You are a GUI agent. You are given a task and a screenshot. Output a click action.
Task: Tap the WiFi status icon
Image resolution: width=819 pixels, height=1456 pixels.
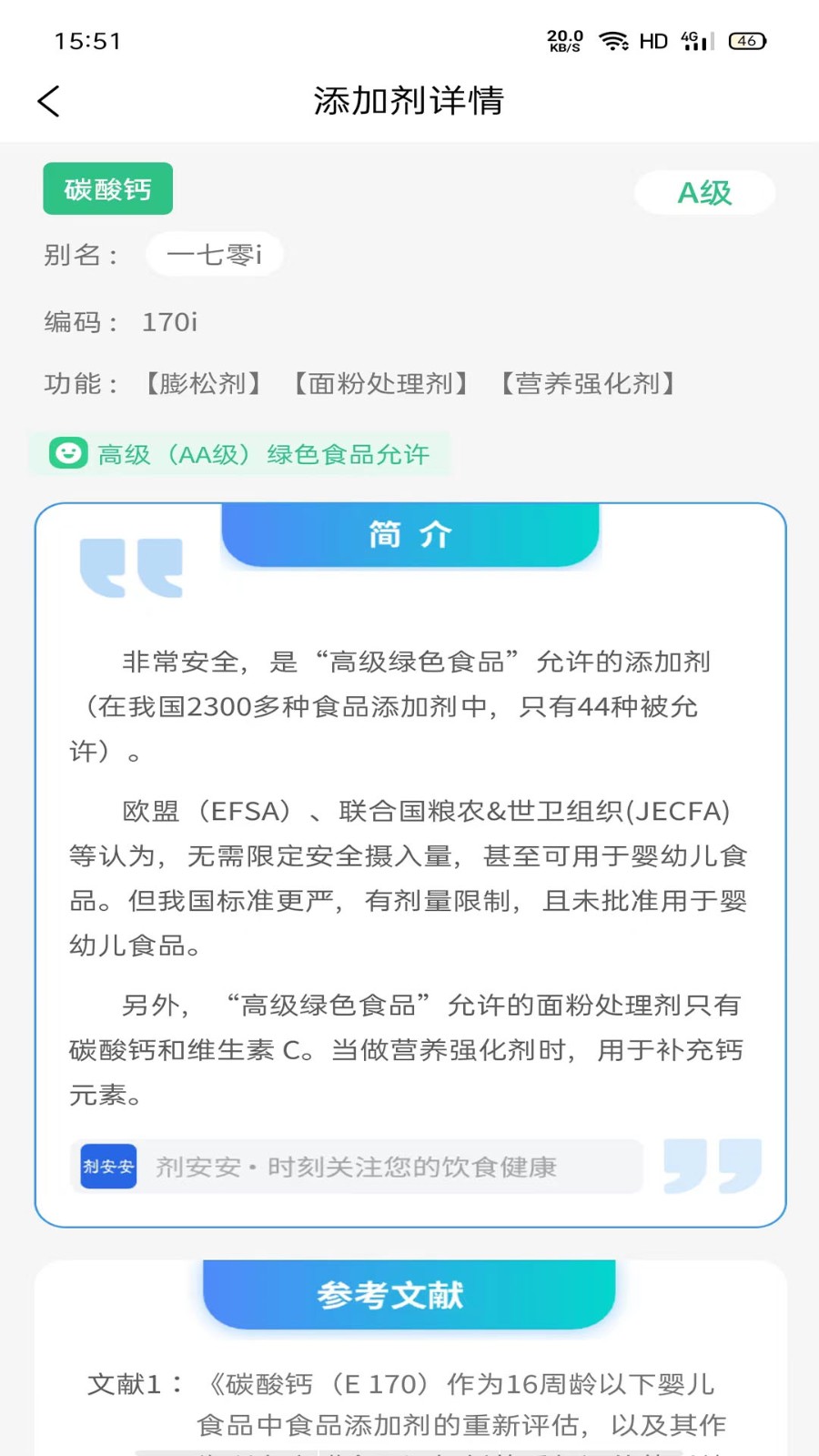click(x=612, y=41)
